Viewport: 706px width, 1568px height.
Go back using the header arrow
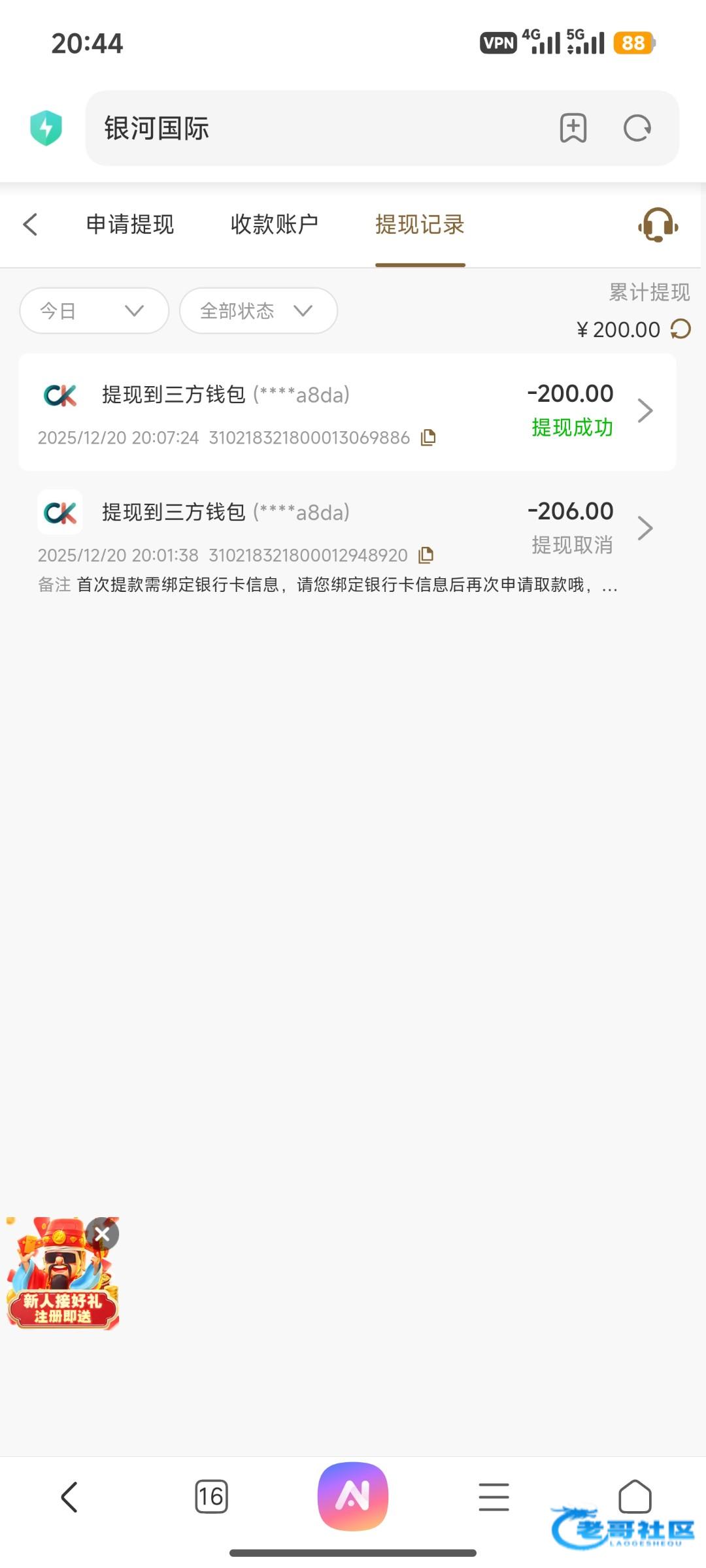pyautogui.click(x=30, y=224)
